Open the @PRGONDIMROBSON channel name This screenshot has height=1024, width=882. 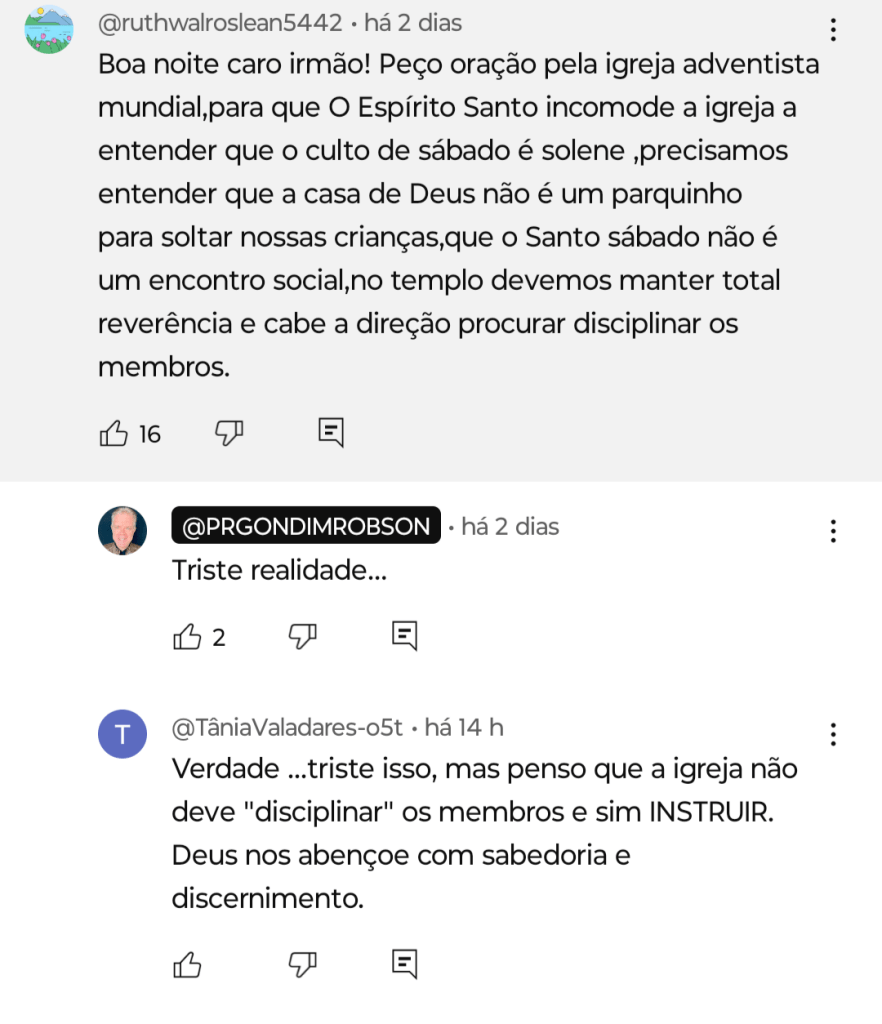click(x=306, y=526)
